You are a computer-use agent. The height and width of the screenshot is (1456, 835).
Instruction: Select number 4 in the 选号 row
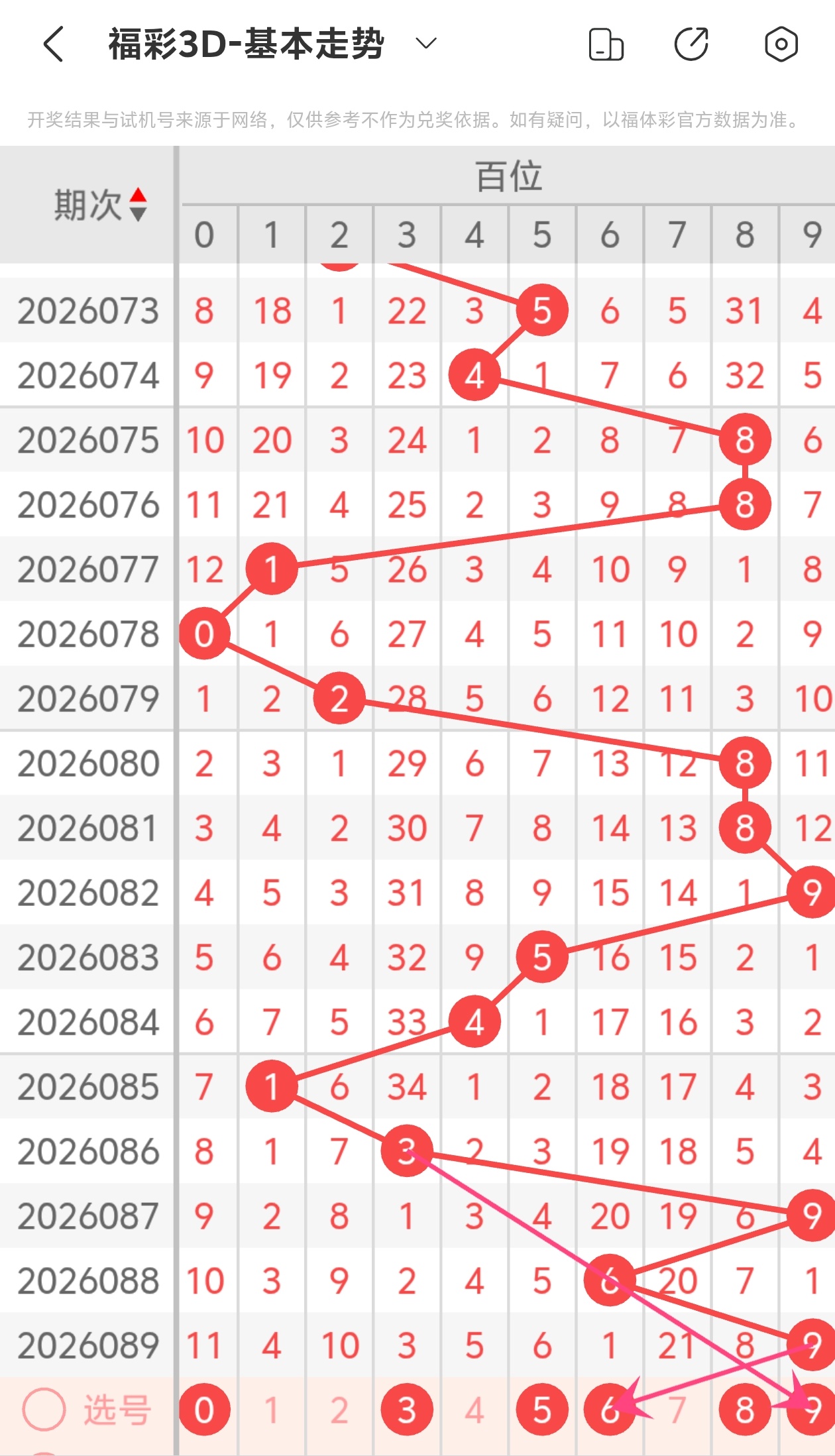pos(474,1410)
